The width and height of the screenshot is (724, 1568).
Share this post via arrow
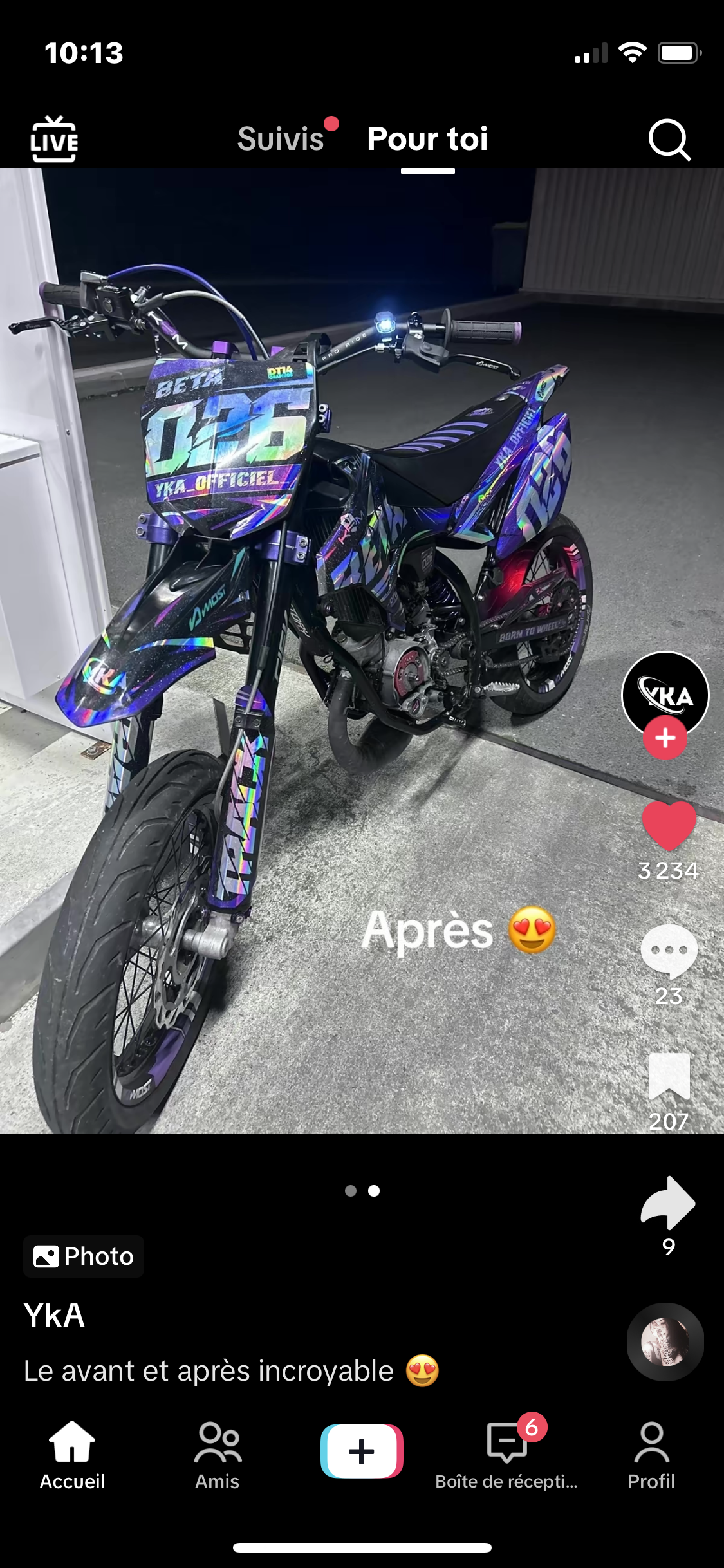(668, 1202)
